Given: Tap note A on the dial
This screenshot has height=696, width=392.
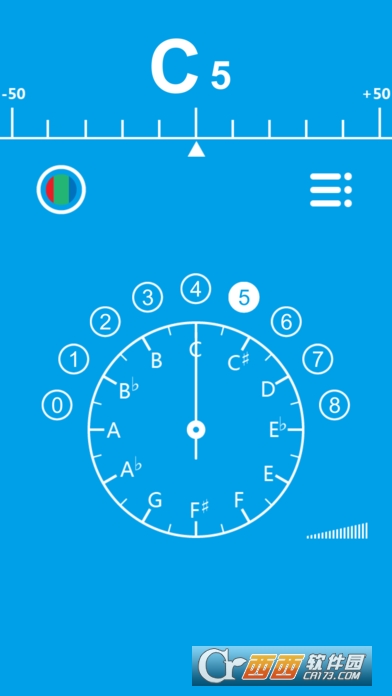Looking at the screenshot, I should point(114,431).
